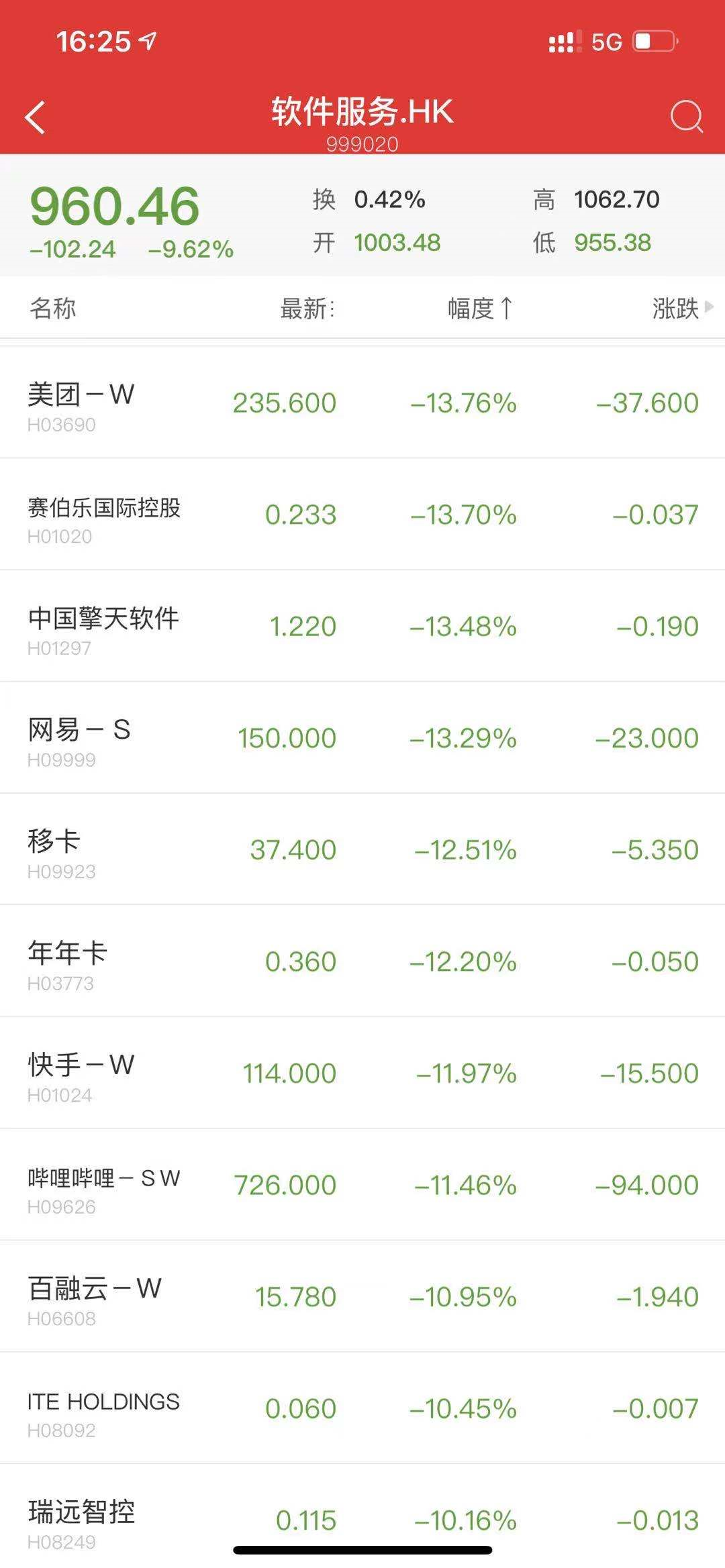The height and width of the screenshot is (1568, 725).
Task: Tap the 涨跌 column header arrow
Action: click(708, 308)
